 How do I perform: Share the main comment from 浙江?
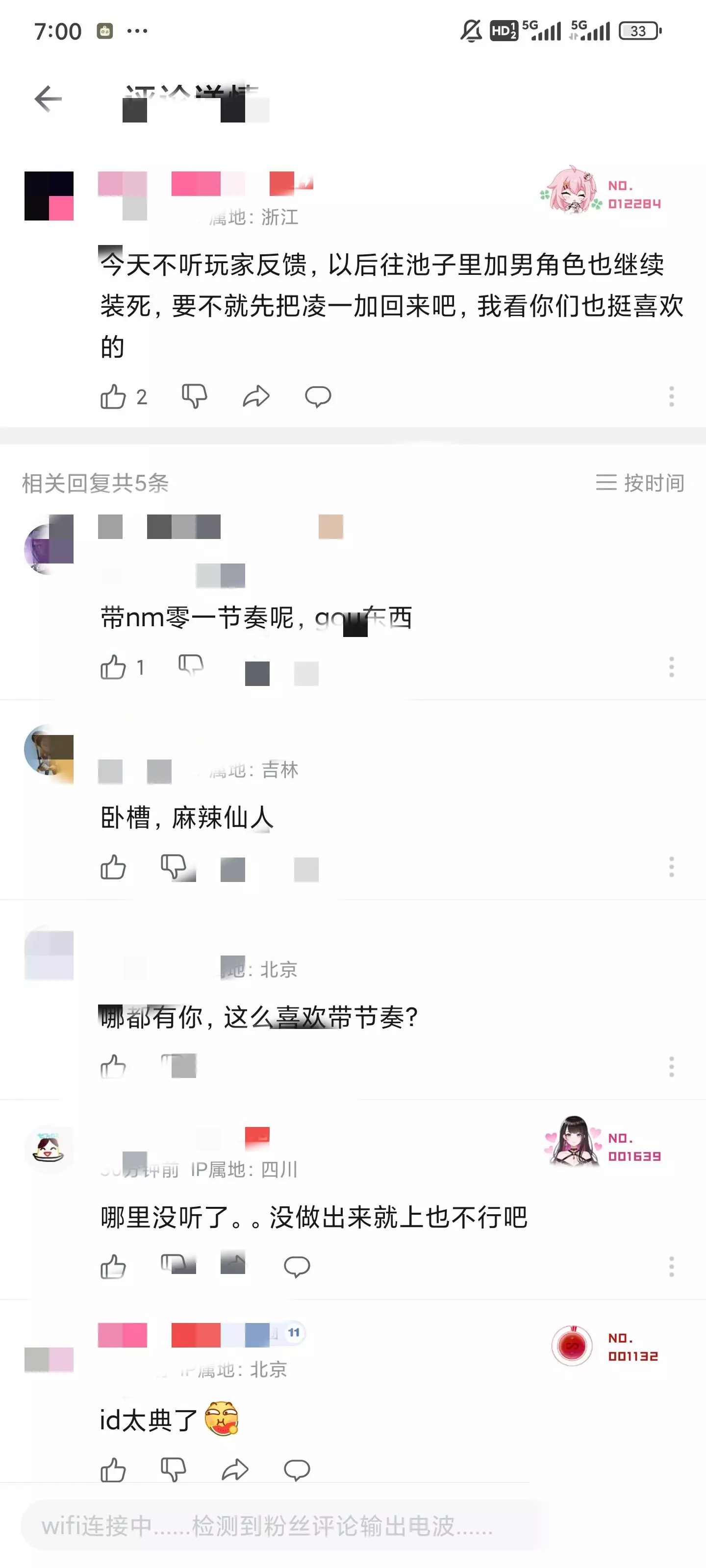pyautogui.click(x=256, y=397)
